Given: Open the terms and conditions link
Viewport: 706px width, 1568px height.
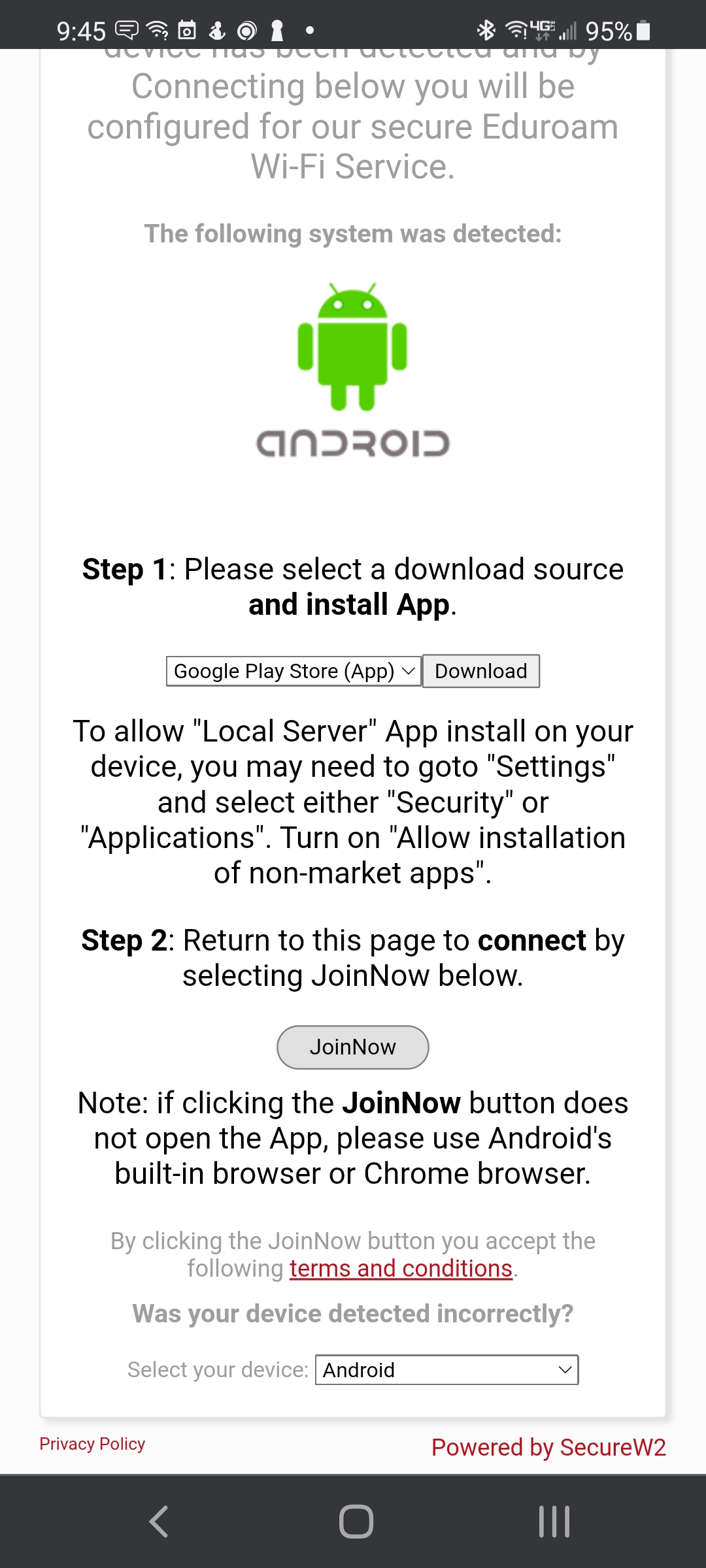Looking at the screenshot, I should 400,1268.
